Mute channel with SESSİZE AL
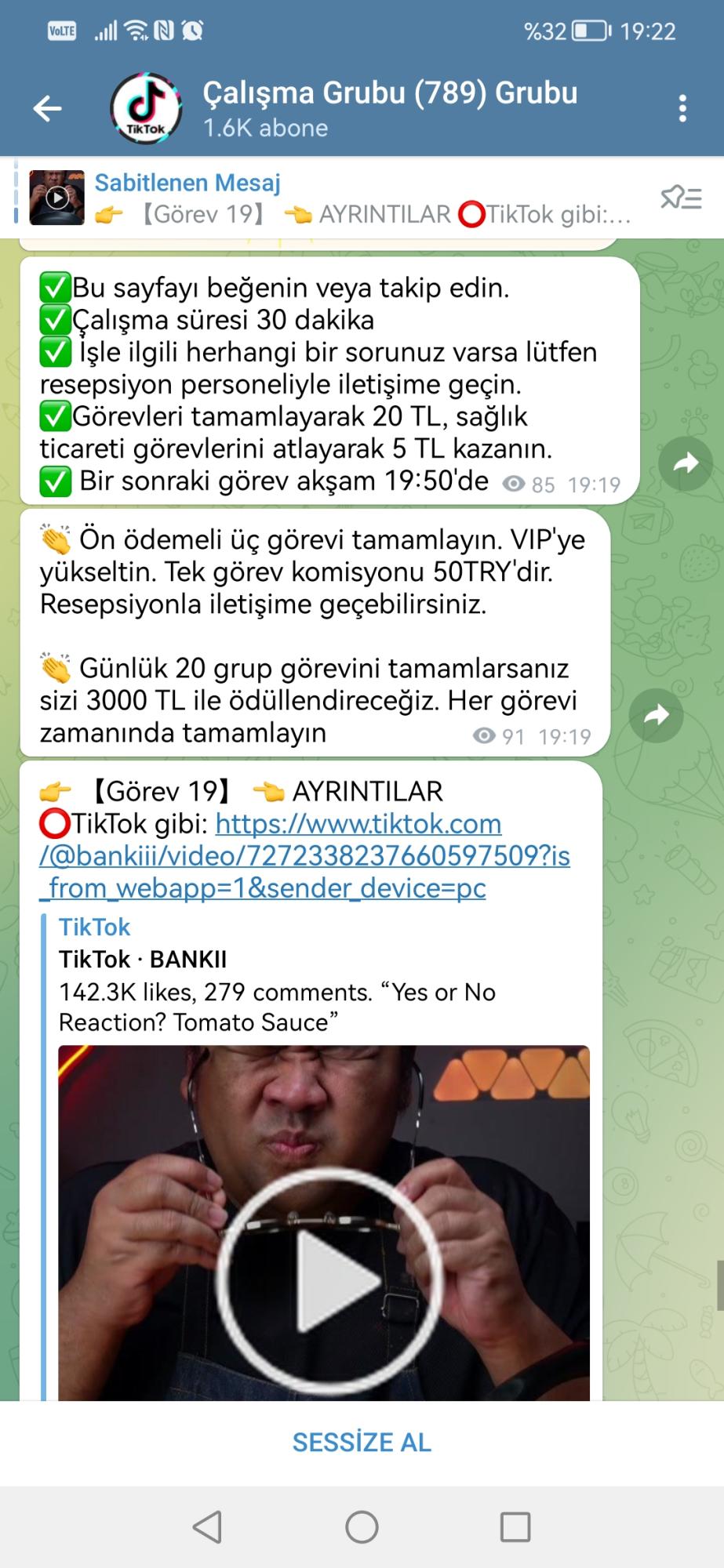Viewport: 724px width, 1568px height. pos(362,1443)
